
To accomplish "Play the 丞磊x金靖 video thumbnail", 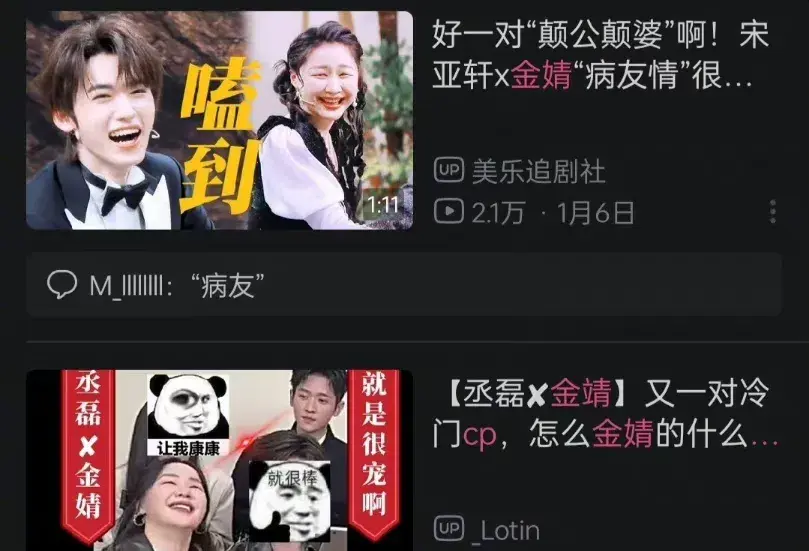I will tap(219, 460).
